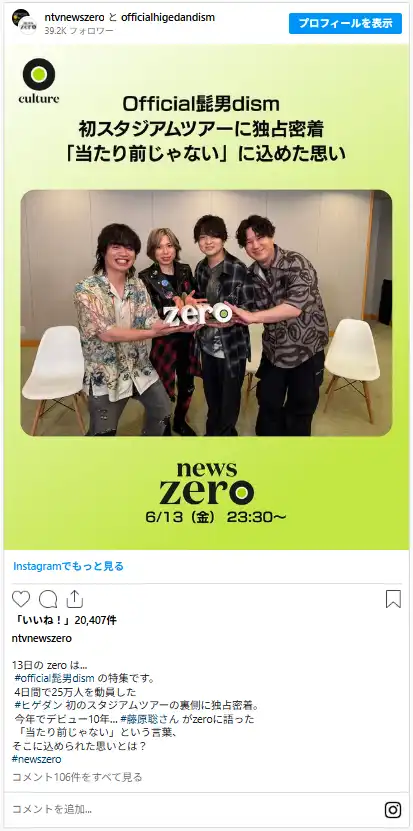Open the Official髭男dism post image
Viewport: 413px width, 831px height.
[x=206, y=297]
